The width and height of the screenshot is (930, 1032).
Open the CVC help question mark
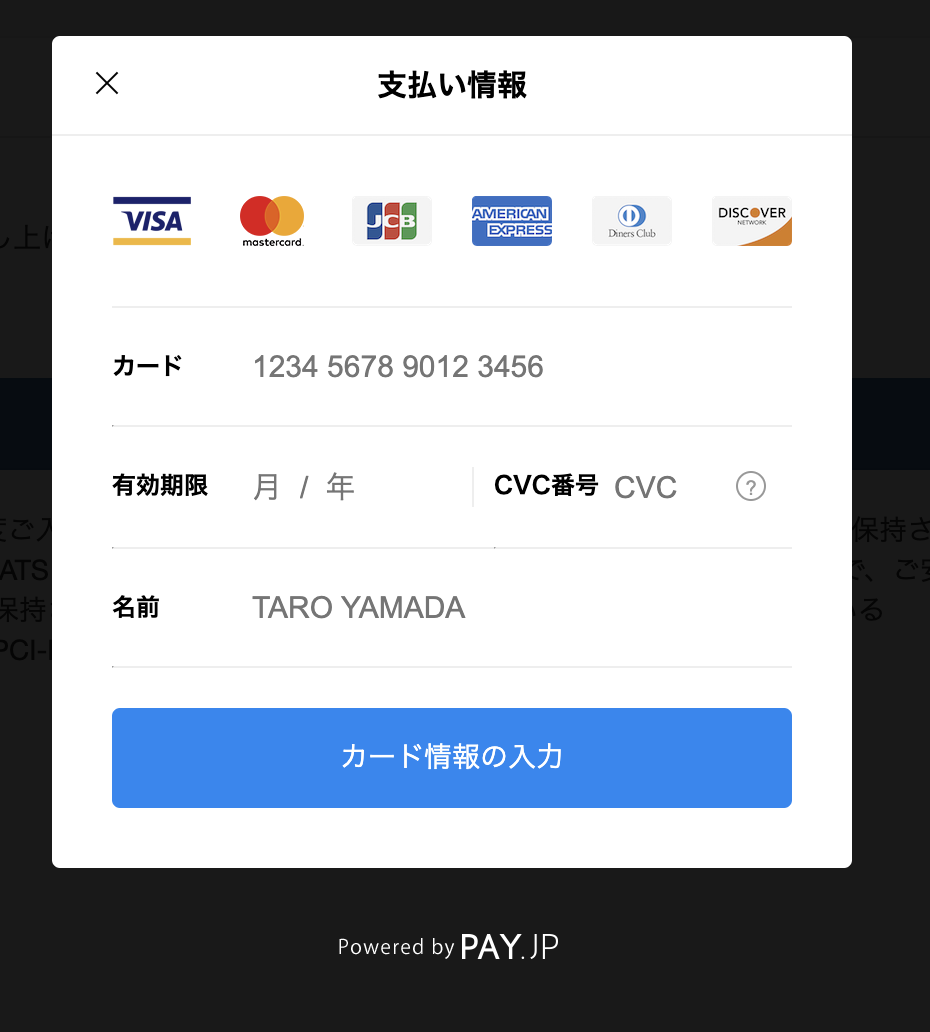click(751, 487)
